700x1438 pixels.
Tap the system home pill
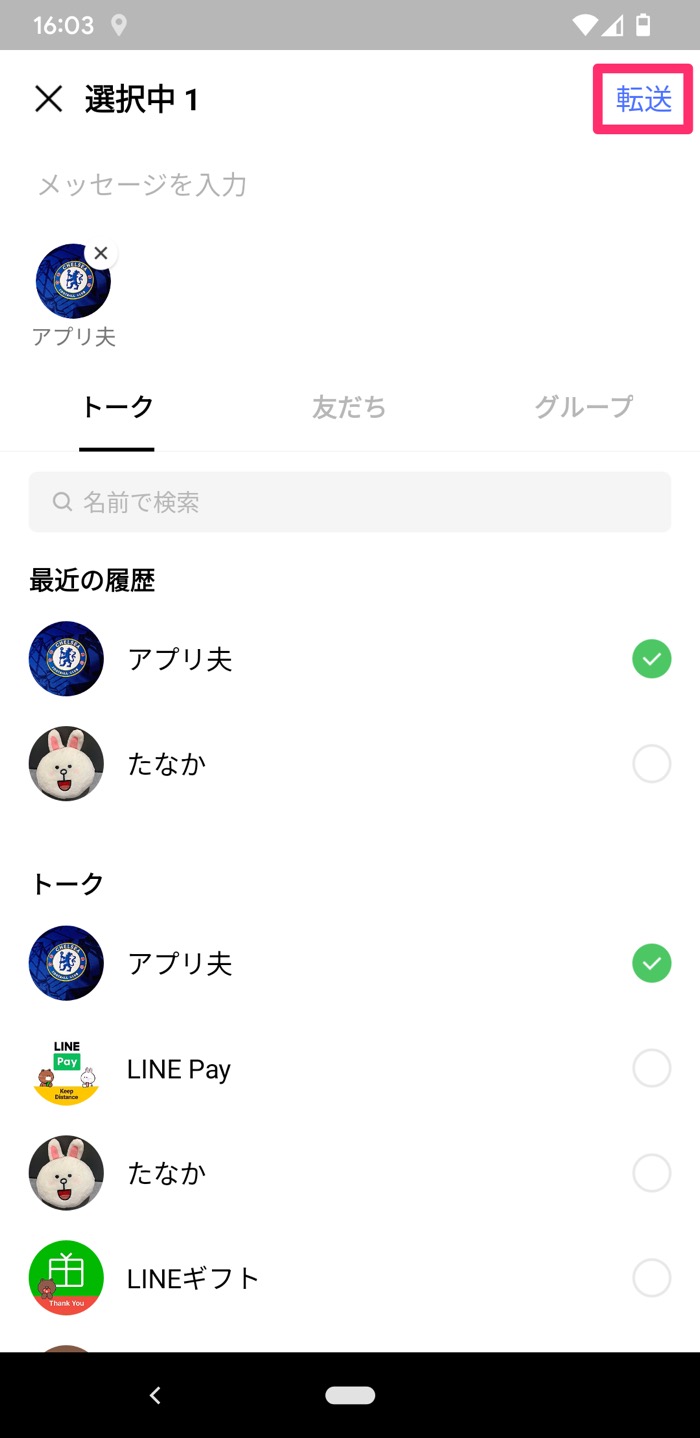pyautogui.click(x=350, y=1395)
